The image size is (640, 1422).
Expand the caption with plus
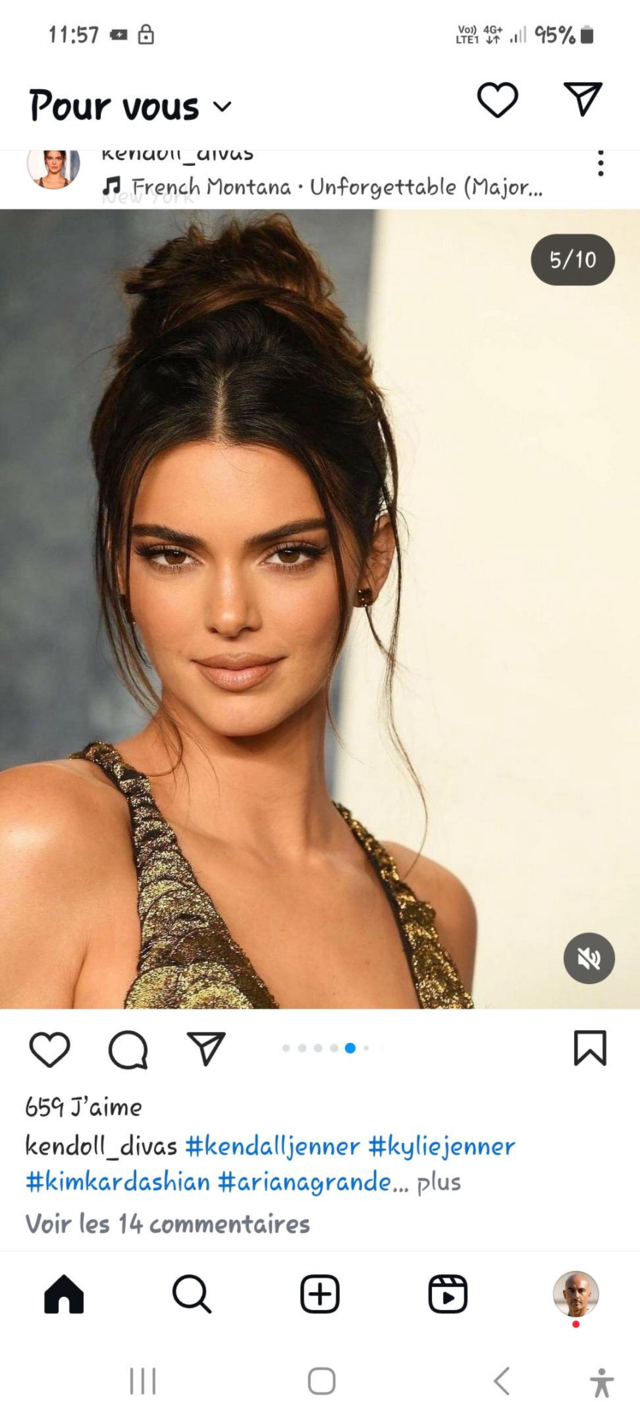[438, 1182]
